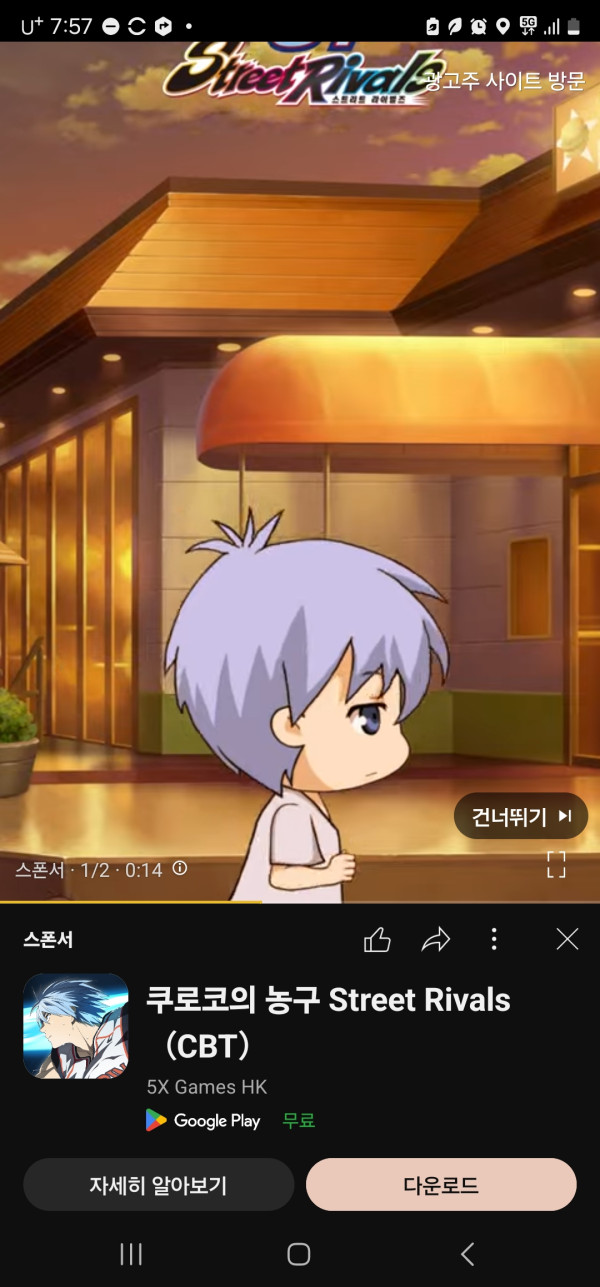Visit the advertiser site link

[x=505, y=82]
